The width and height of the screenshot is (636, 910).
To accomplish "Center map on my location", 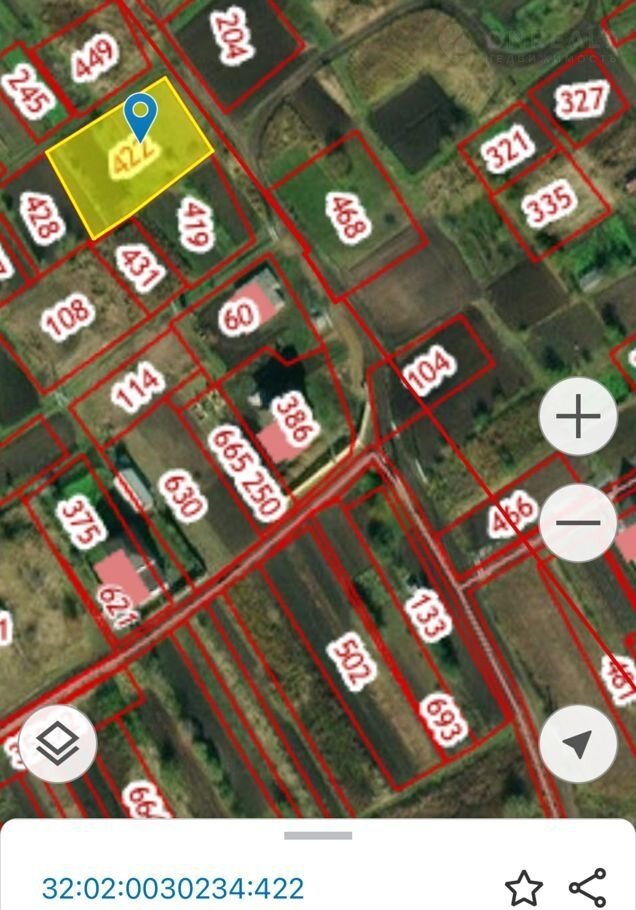I will tap(578, 744).
